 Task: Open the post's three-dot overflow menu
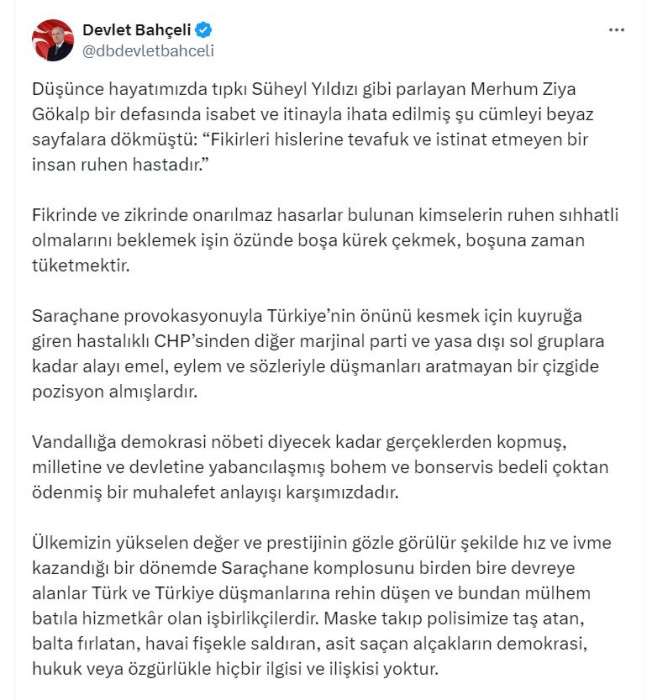coord(617,31)
